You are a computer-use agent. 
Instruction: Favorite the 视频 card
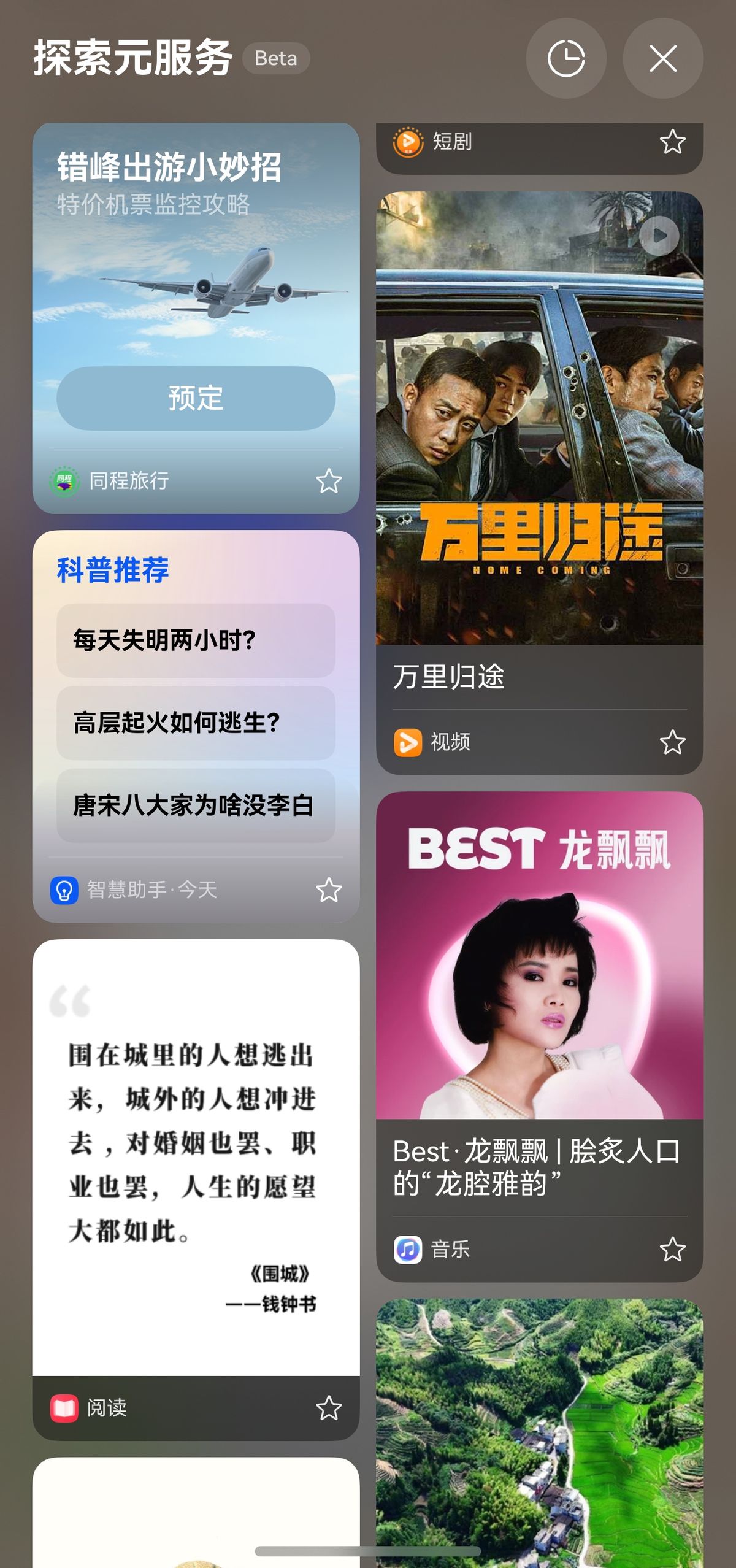pyautogui.click(x=672, y=742)
